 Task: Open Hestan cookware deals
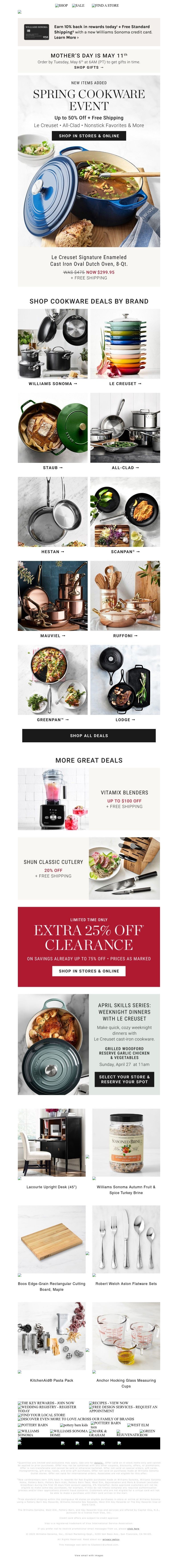53,552
